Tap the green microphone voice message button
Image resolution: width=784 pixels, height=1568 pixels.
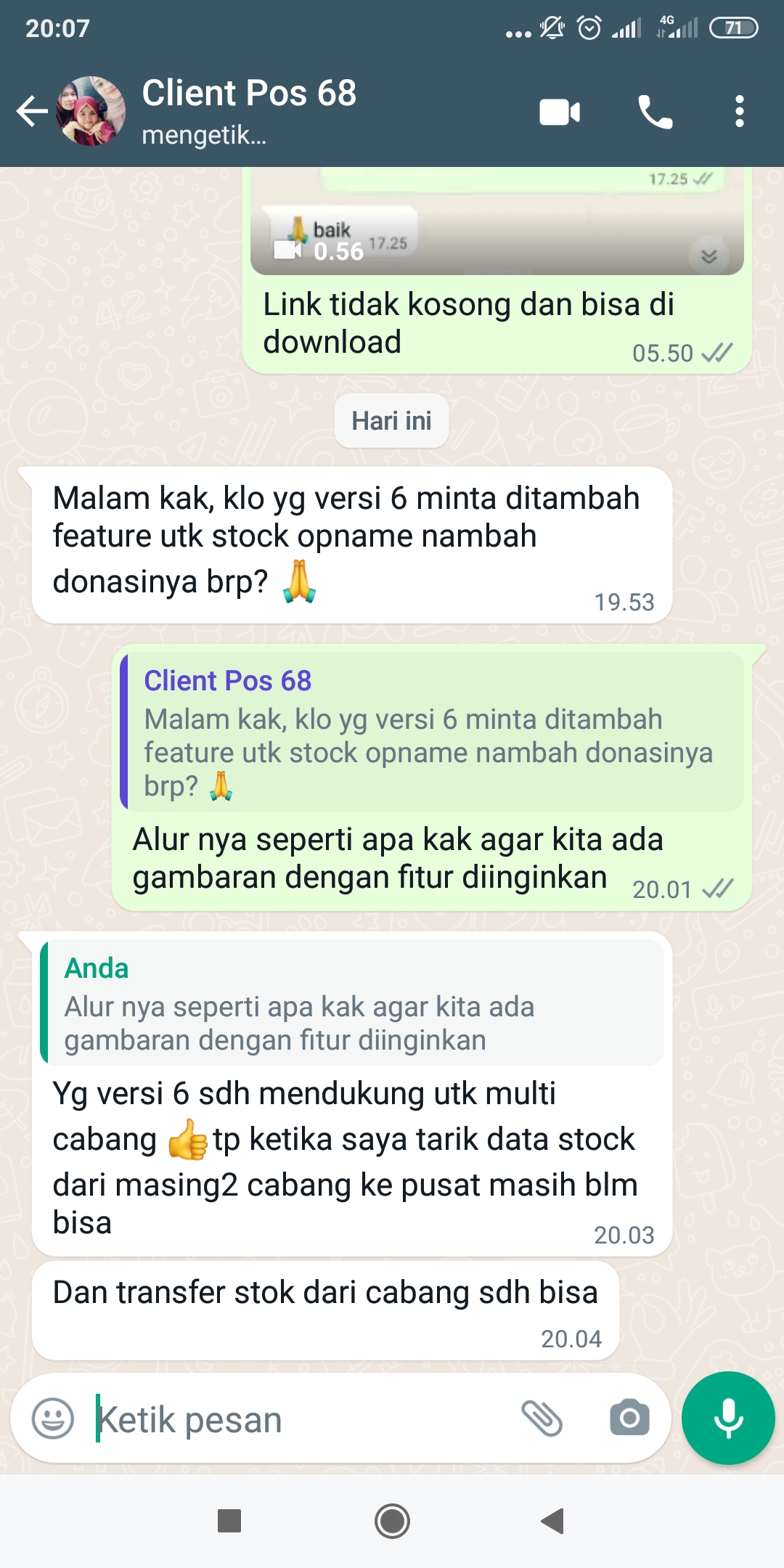pos(728,1418)
